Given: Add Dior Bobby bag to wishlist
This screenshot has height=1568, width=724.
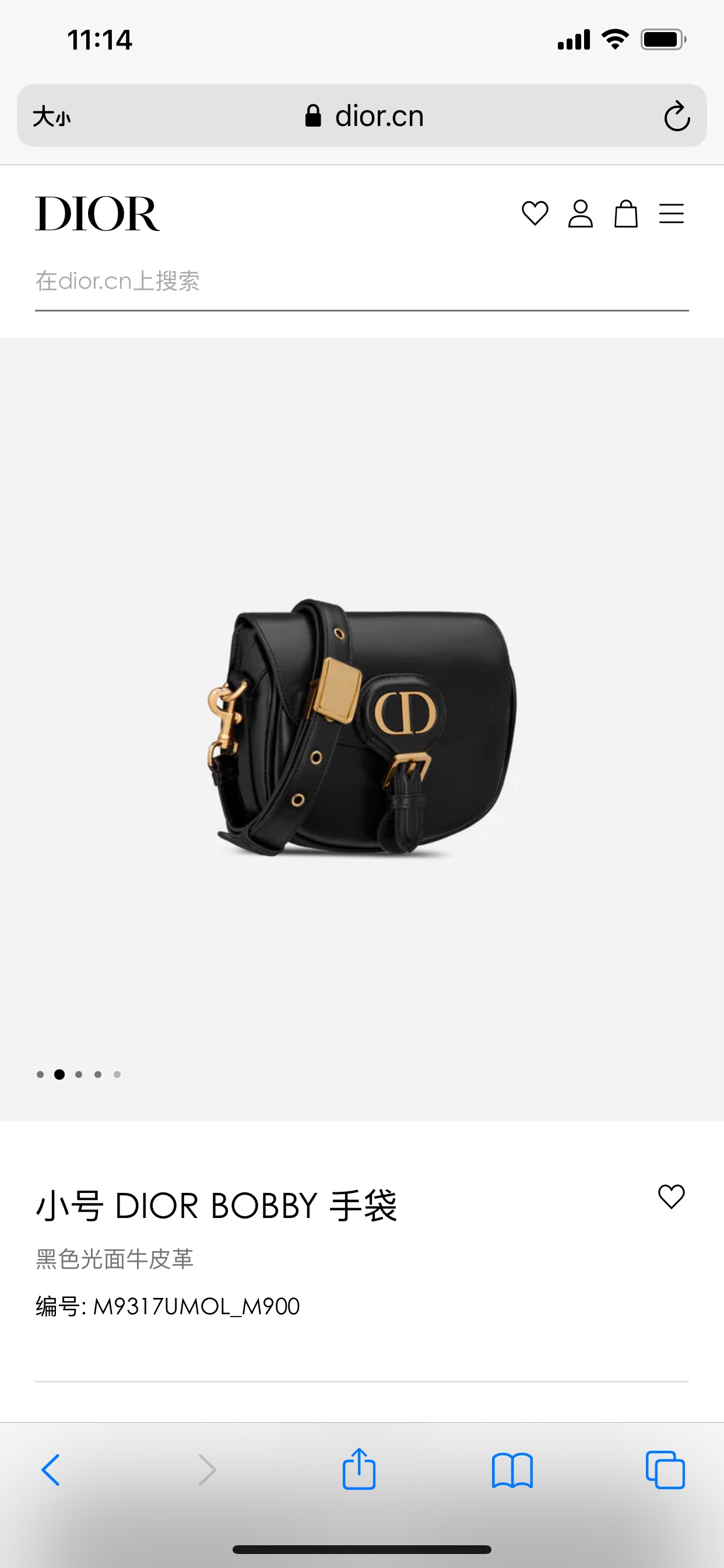Looking at the screenshot, I should point(671,1196).
